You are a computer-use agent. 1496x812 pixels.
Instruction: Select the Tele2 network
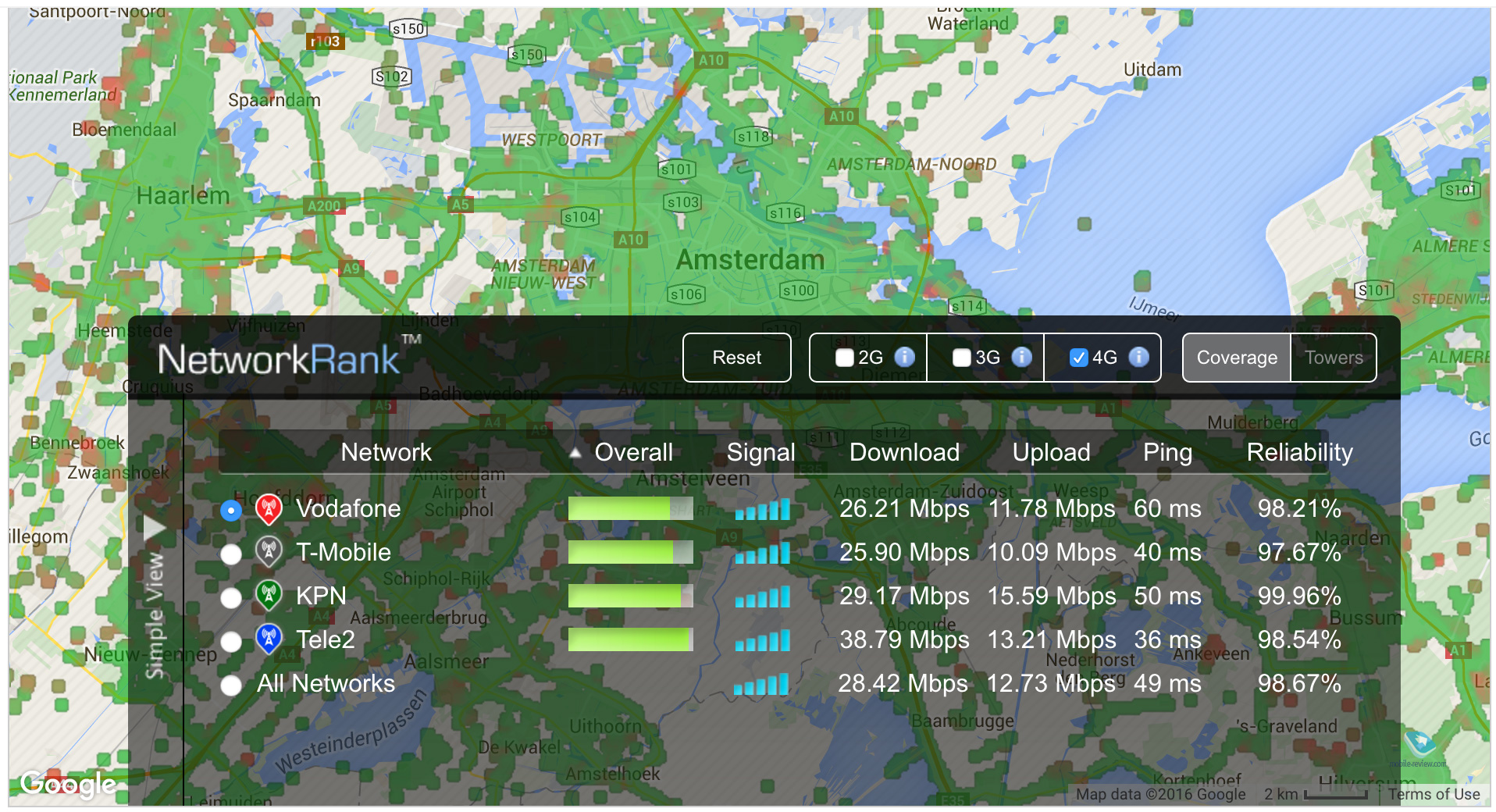(x=230, y=642)
